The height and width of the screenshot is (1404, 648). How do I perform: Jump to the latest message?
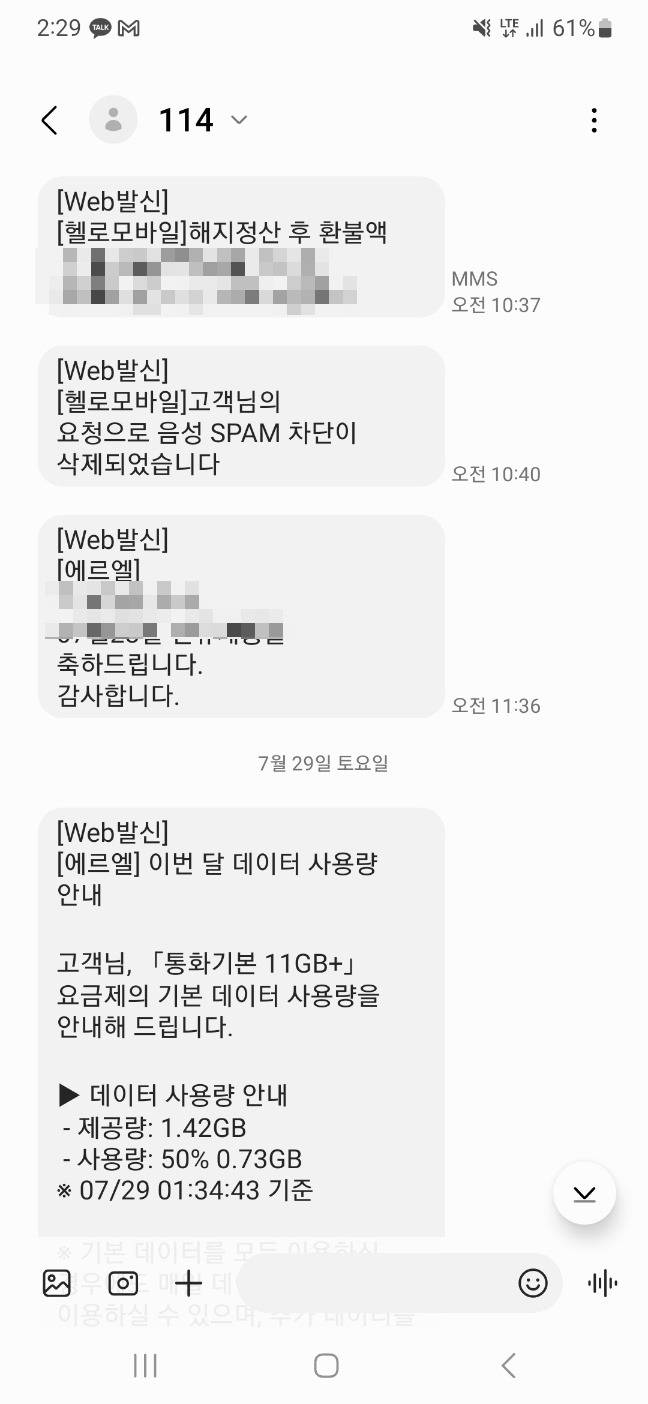click(x=584, y=1193)
